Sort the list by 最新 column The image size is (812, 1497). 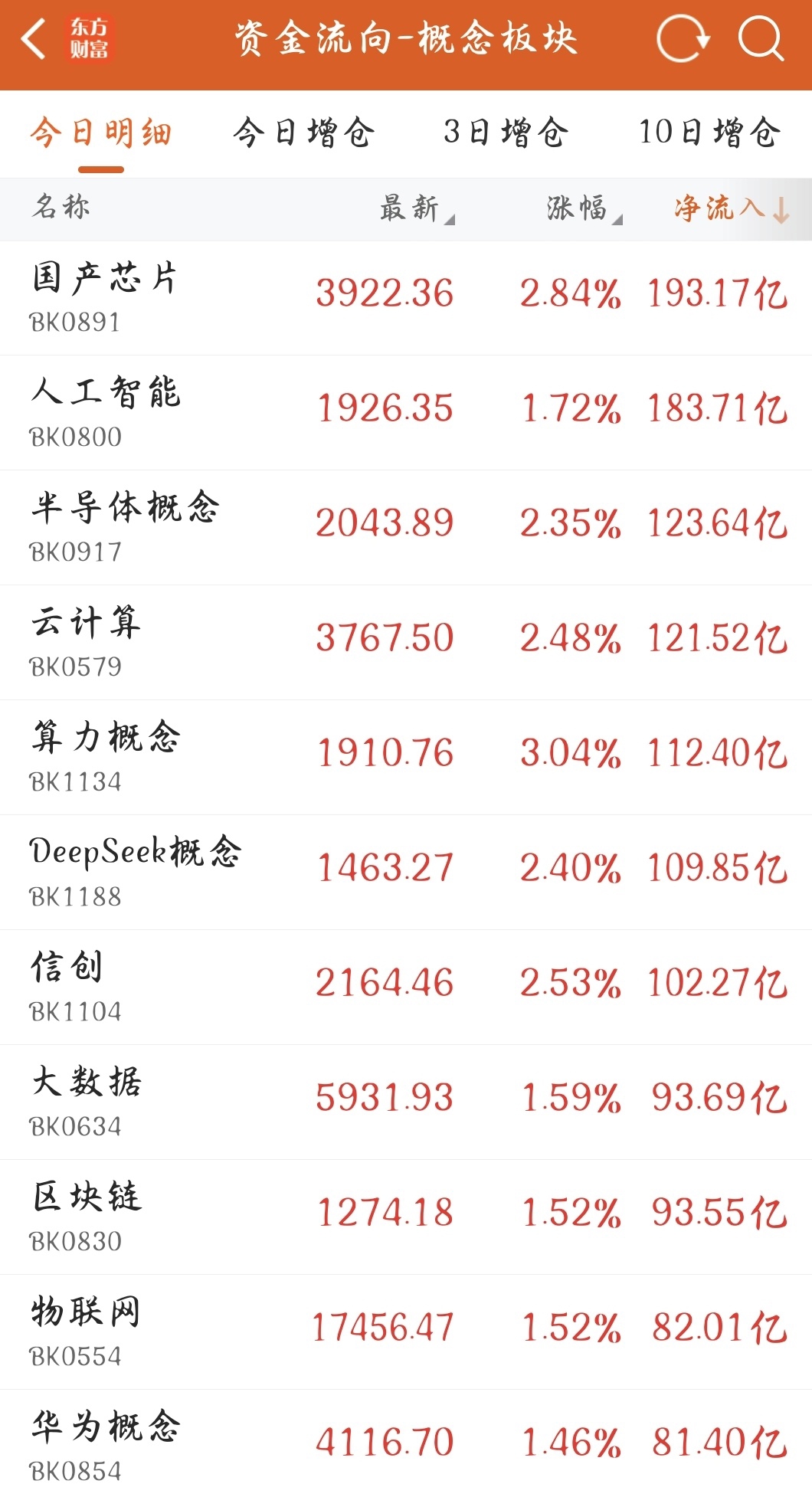coord(414,208)
